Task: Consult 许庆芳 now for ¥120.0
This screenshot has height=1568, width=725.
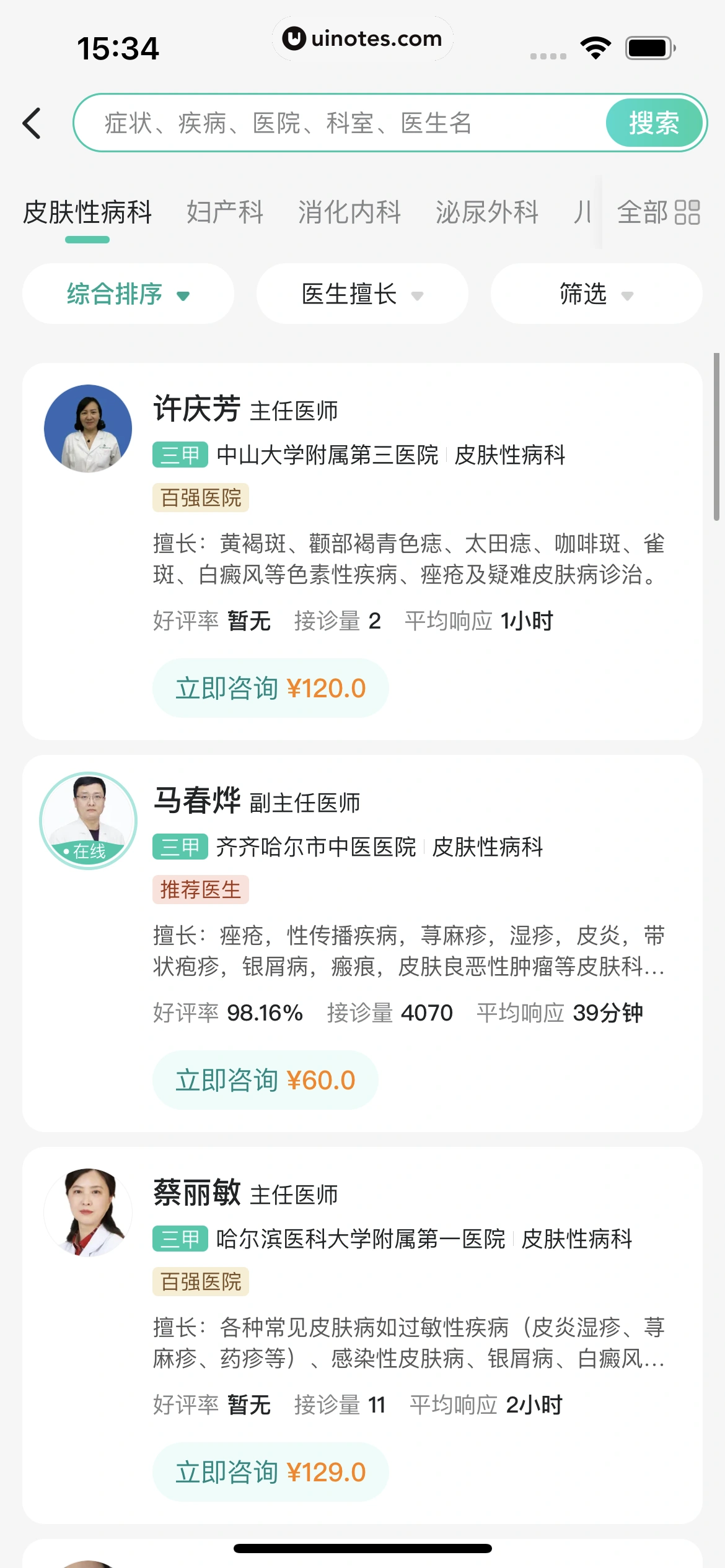Action: [270, 688]
